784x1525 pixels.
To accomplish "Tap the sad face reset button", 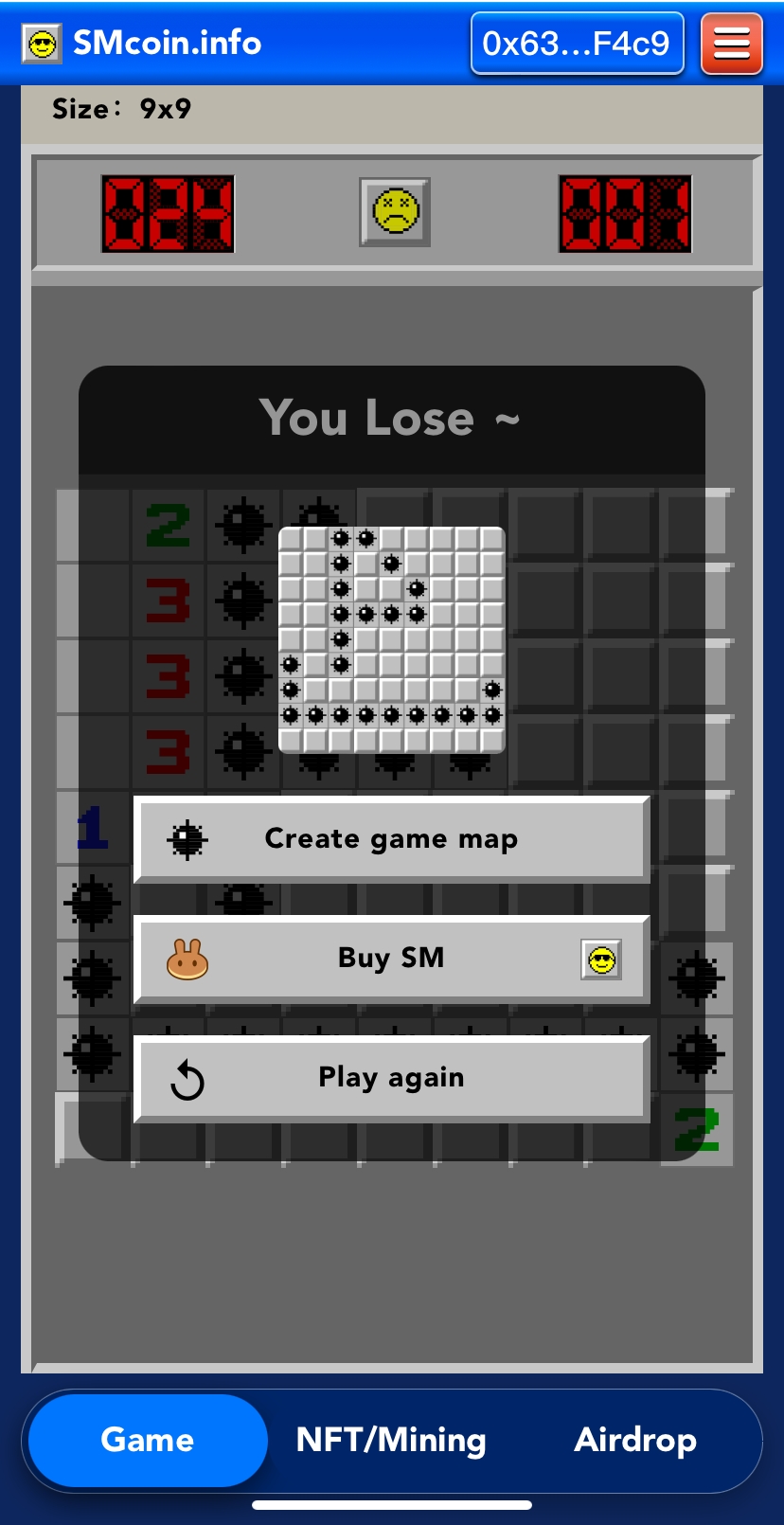I will pyautogui.click(x=395, y=212).
